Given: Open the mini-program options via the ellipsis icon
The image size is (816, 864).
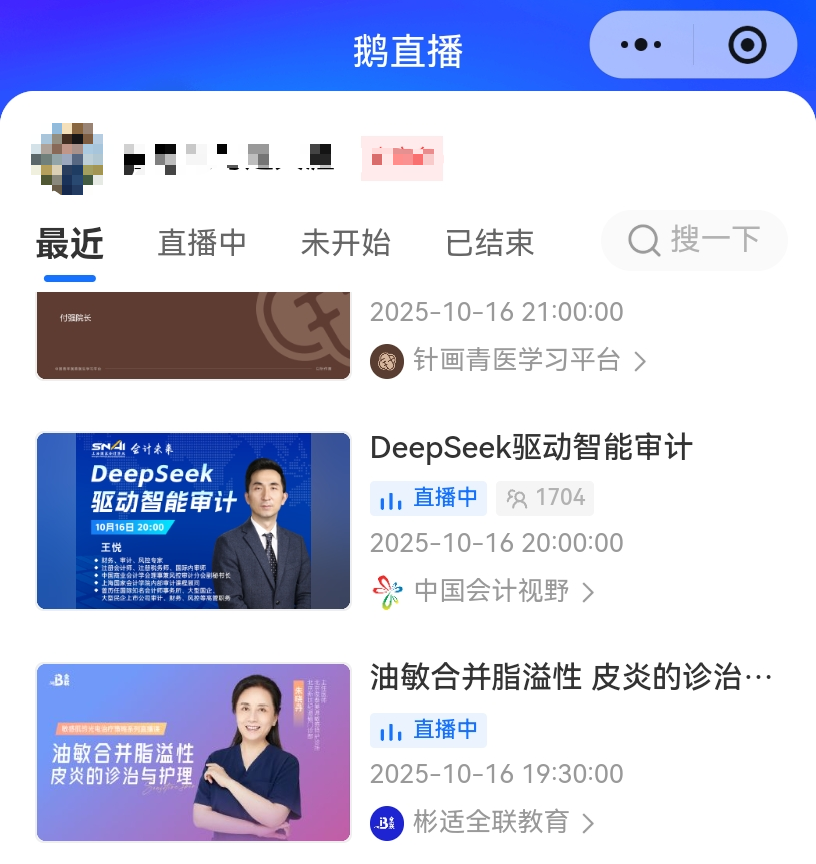Looking at the screenshot, I should (640, 44).
